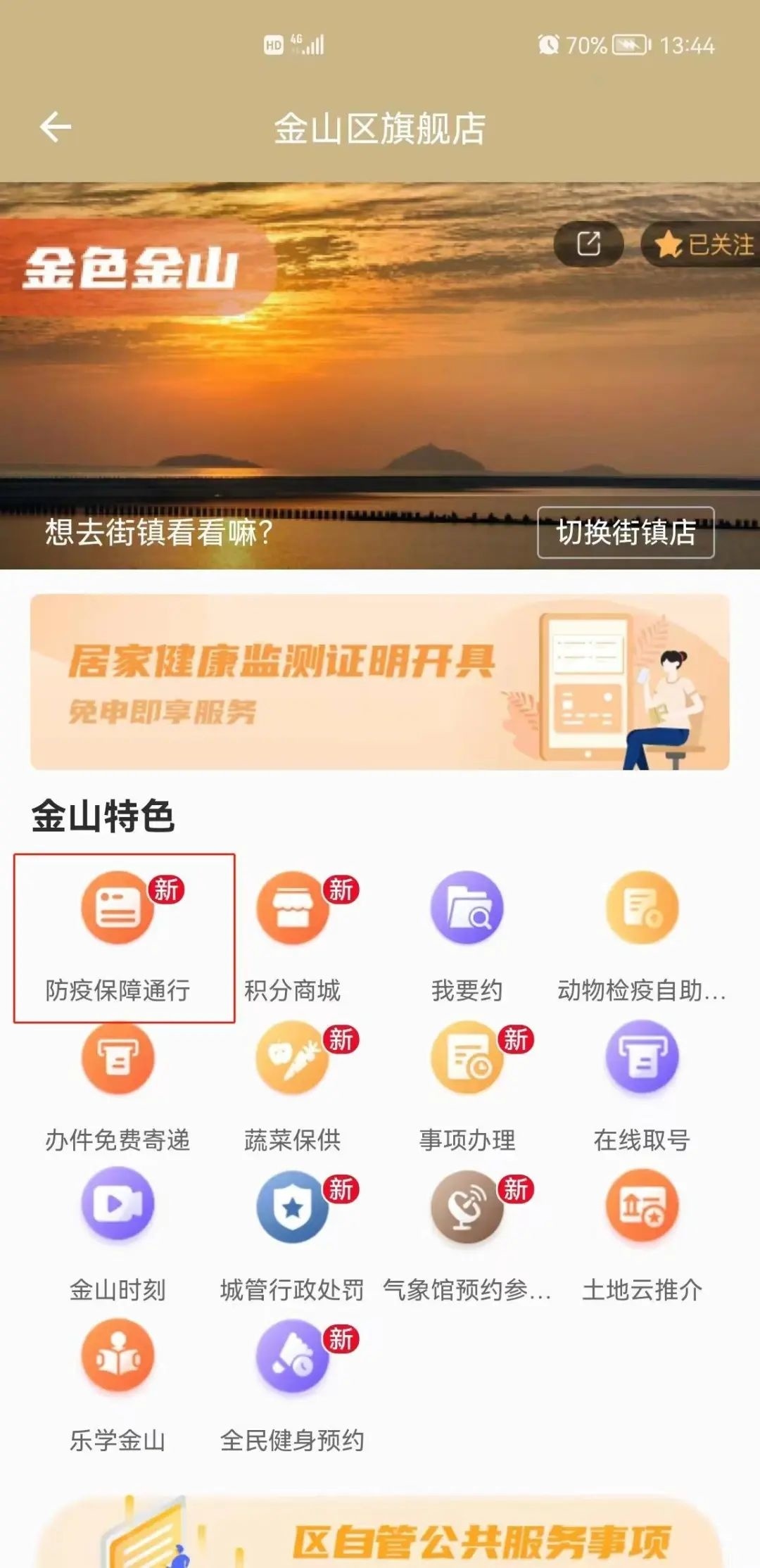Launch 在线取号
This screenshot has height=1568, width=760.
coord(642,1087)
